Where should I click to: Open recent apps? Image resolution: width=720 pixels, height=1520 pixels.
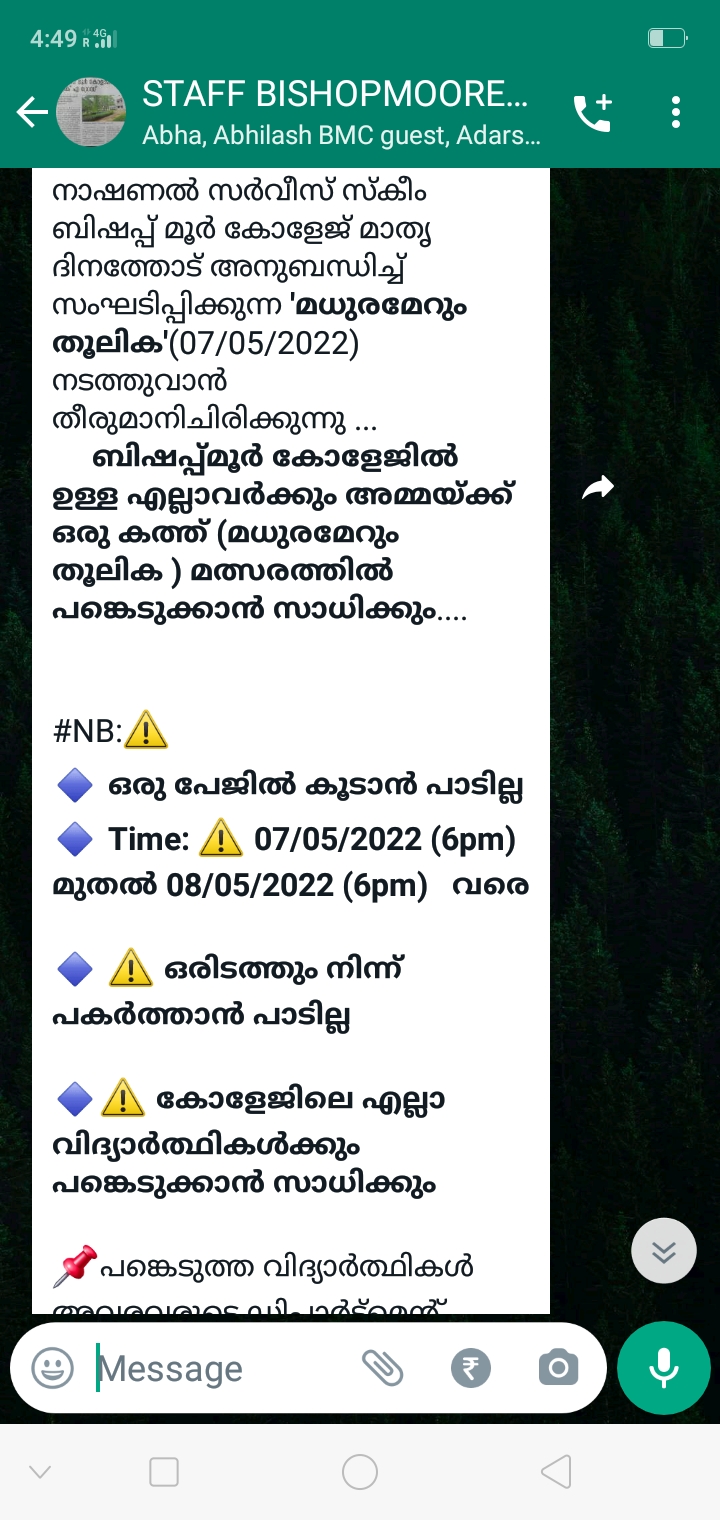tap(164, 1472)
